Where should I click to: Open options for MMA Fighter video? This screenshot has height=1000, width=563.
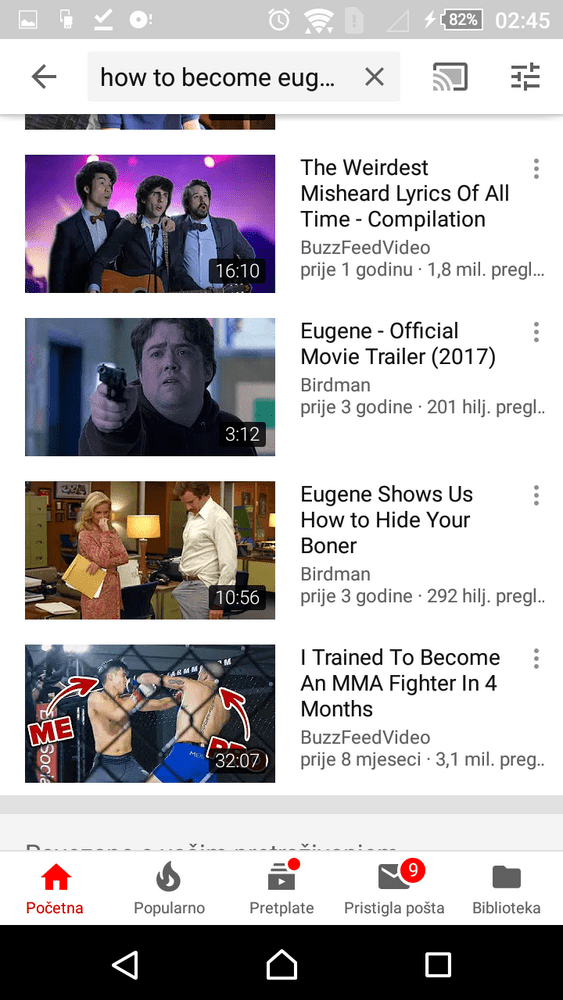(x=536, y=658)
